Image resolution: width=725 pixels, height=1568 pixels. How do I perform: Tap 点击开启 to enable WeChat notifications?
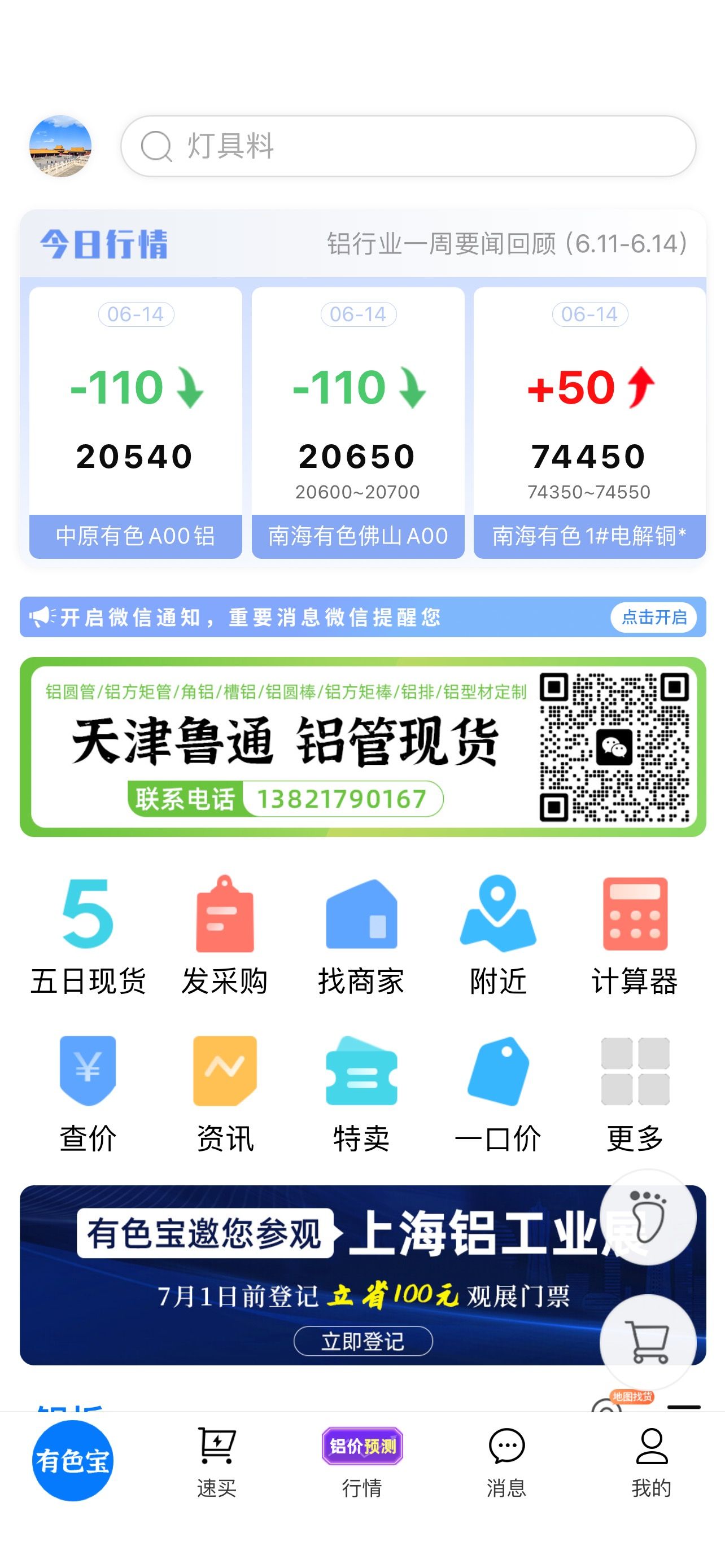tap(654, 617)
